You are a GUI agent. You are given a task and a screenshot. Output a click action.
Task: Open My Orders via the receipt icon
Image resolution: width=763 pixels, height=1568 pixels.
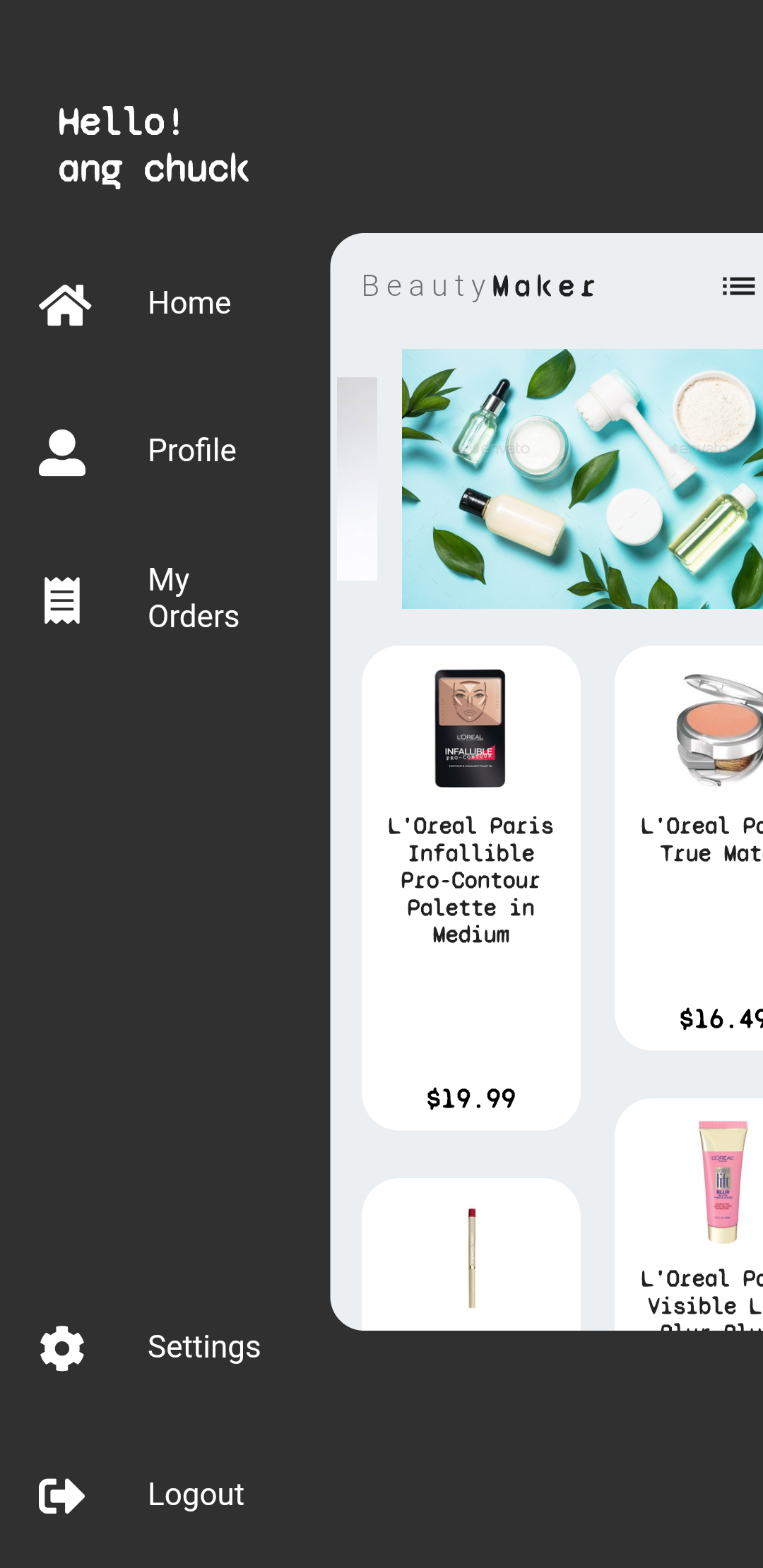[61, 598]
